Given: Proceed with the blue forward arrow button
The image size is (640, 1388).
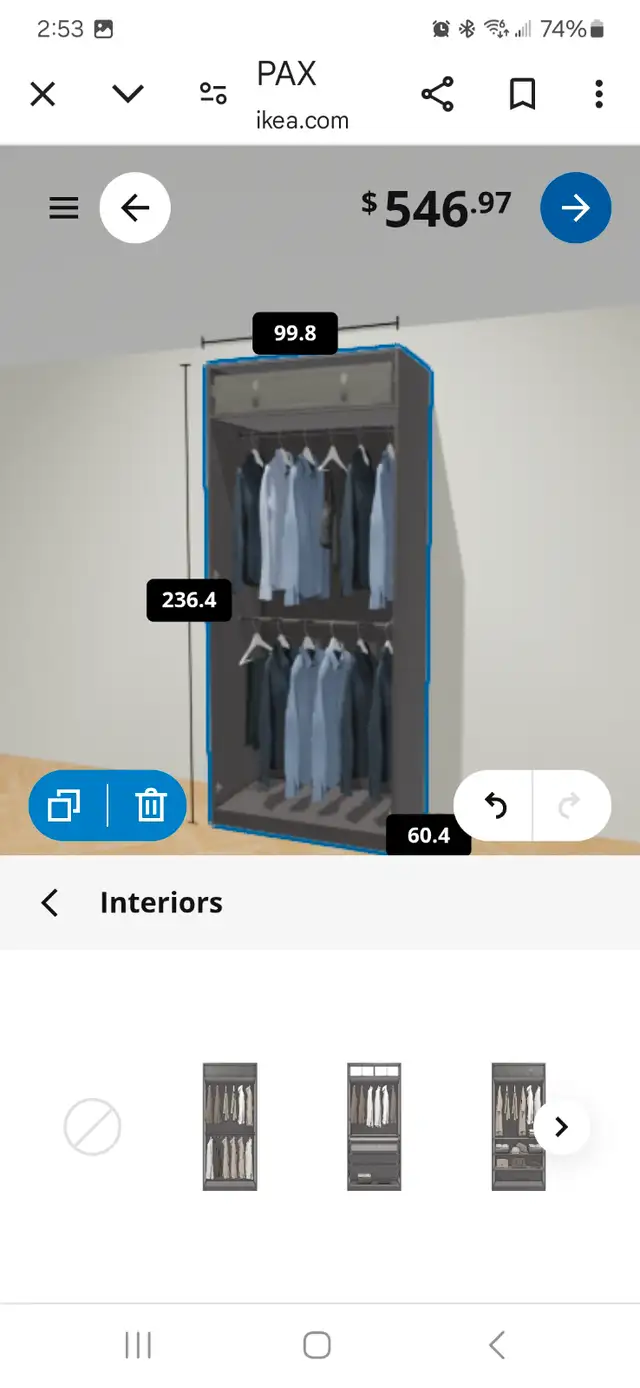Looking at the screenshot, I should pyautogui.click(x=576, y=208).
